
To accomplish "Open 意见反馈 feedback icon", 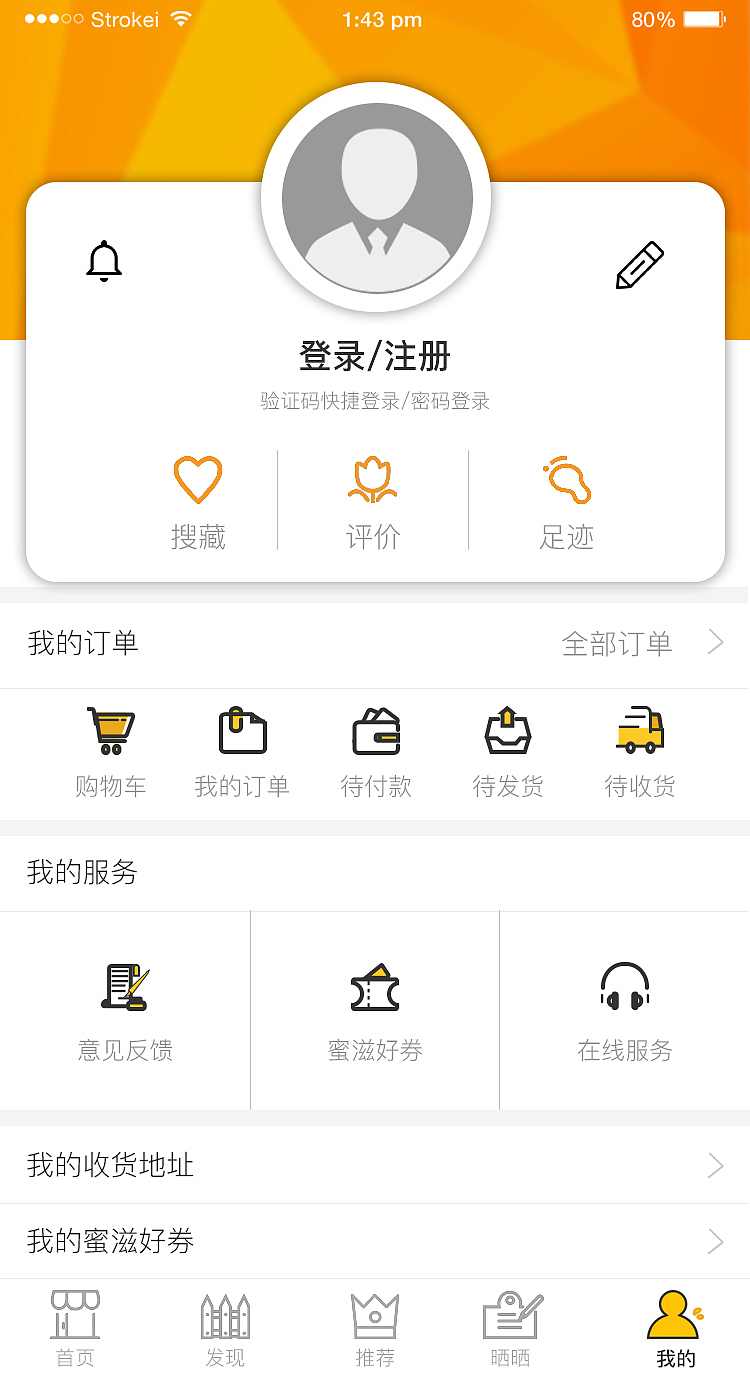I will click(124, 987).
